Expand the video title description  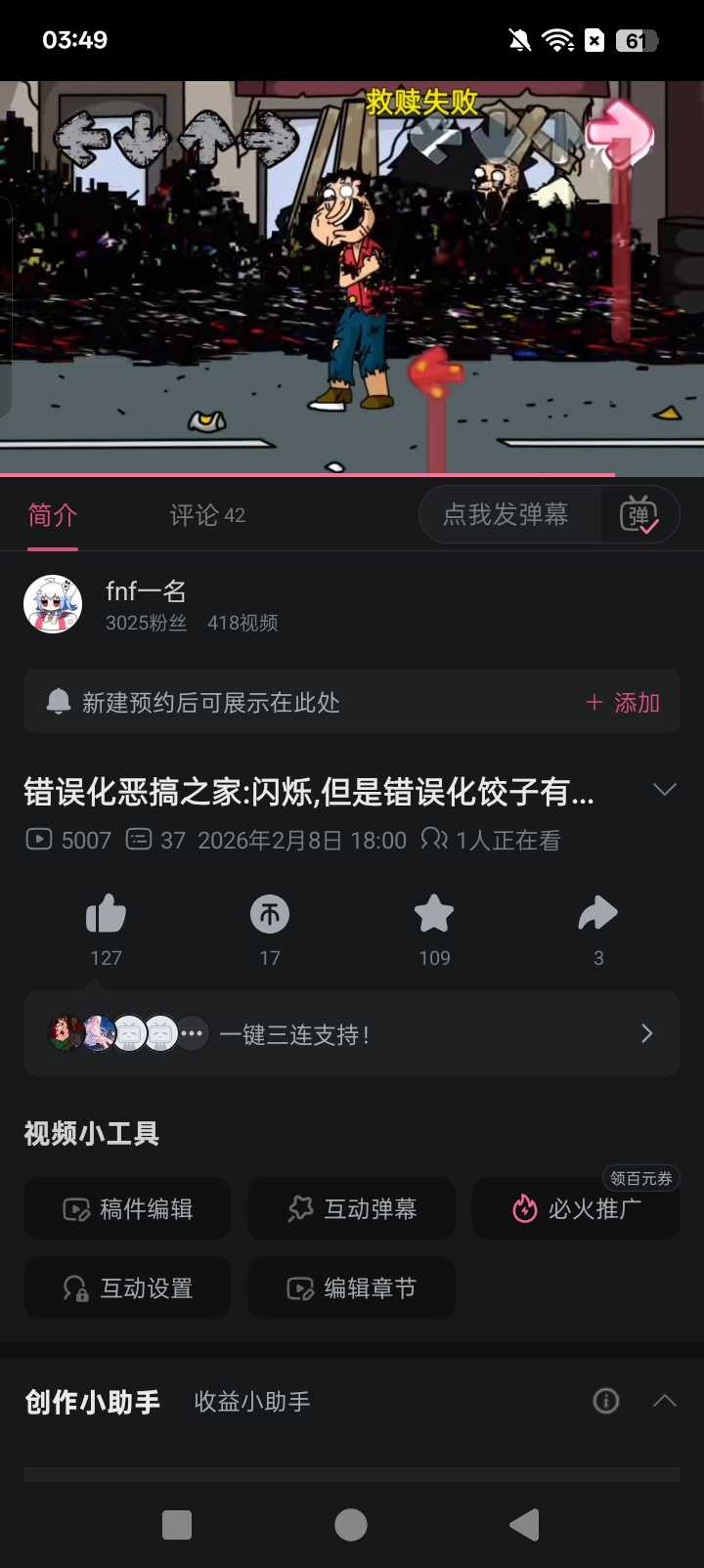(664, 790)
